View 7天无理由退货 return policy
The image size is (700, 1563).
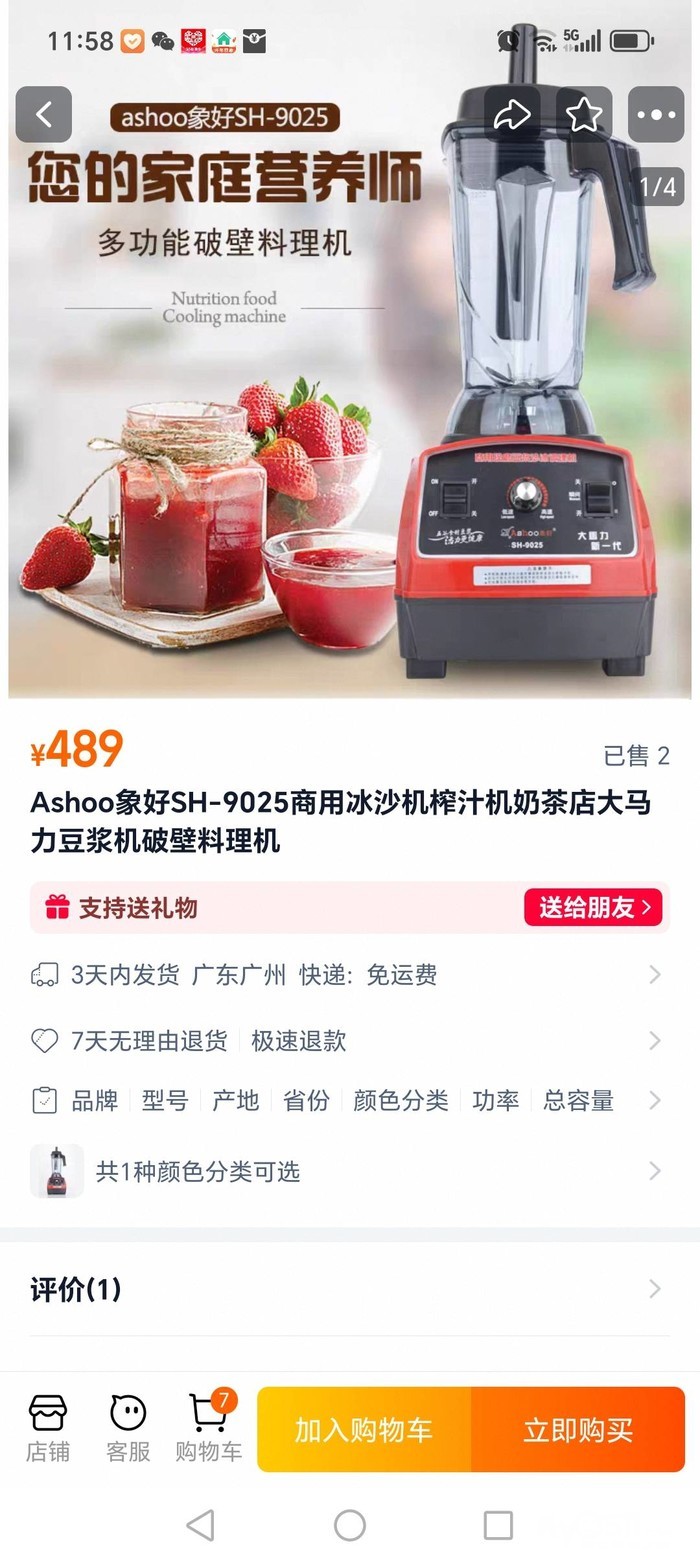click(x=349, y=1040)
